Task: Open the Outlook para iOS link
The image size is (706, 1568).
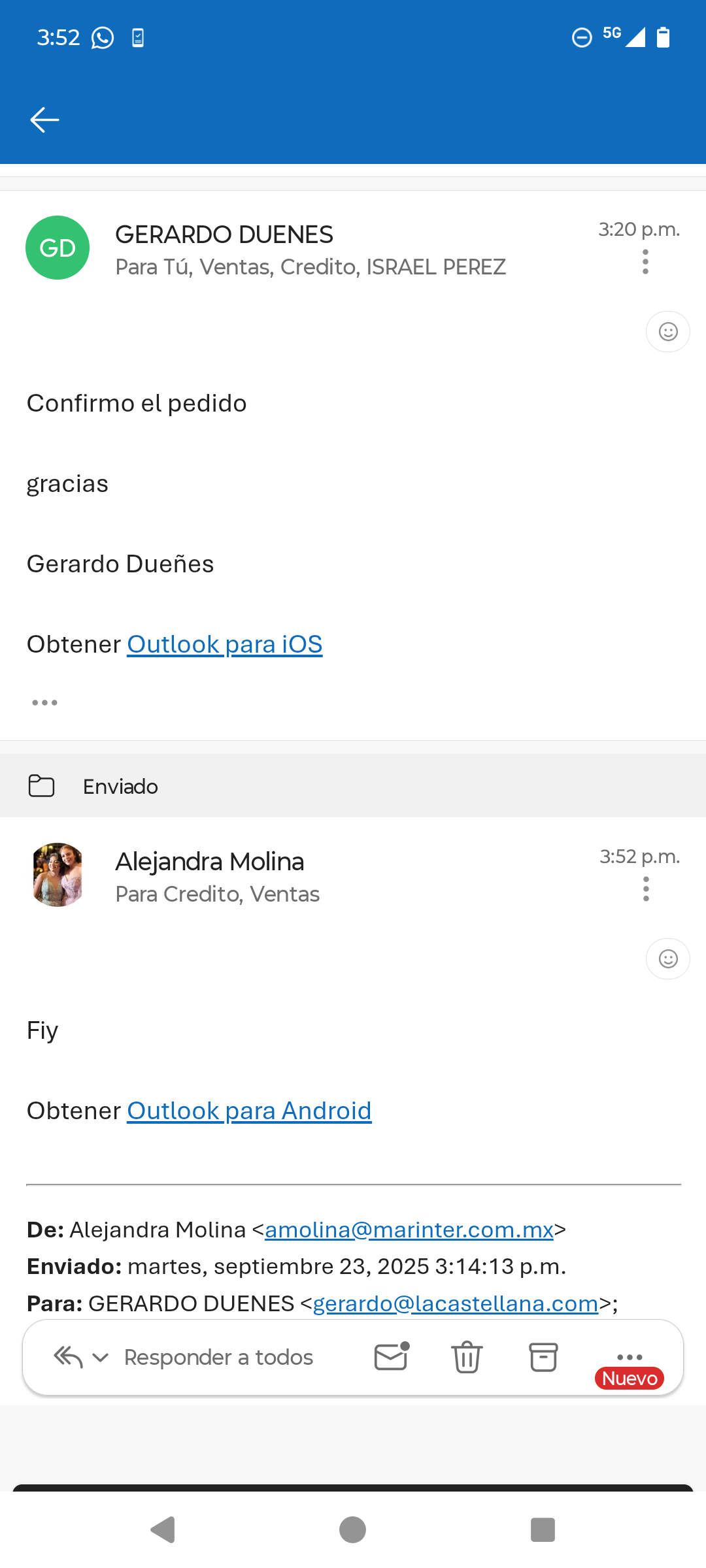Action: [224, 645]
